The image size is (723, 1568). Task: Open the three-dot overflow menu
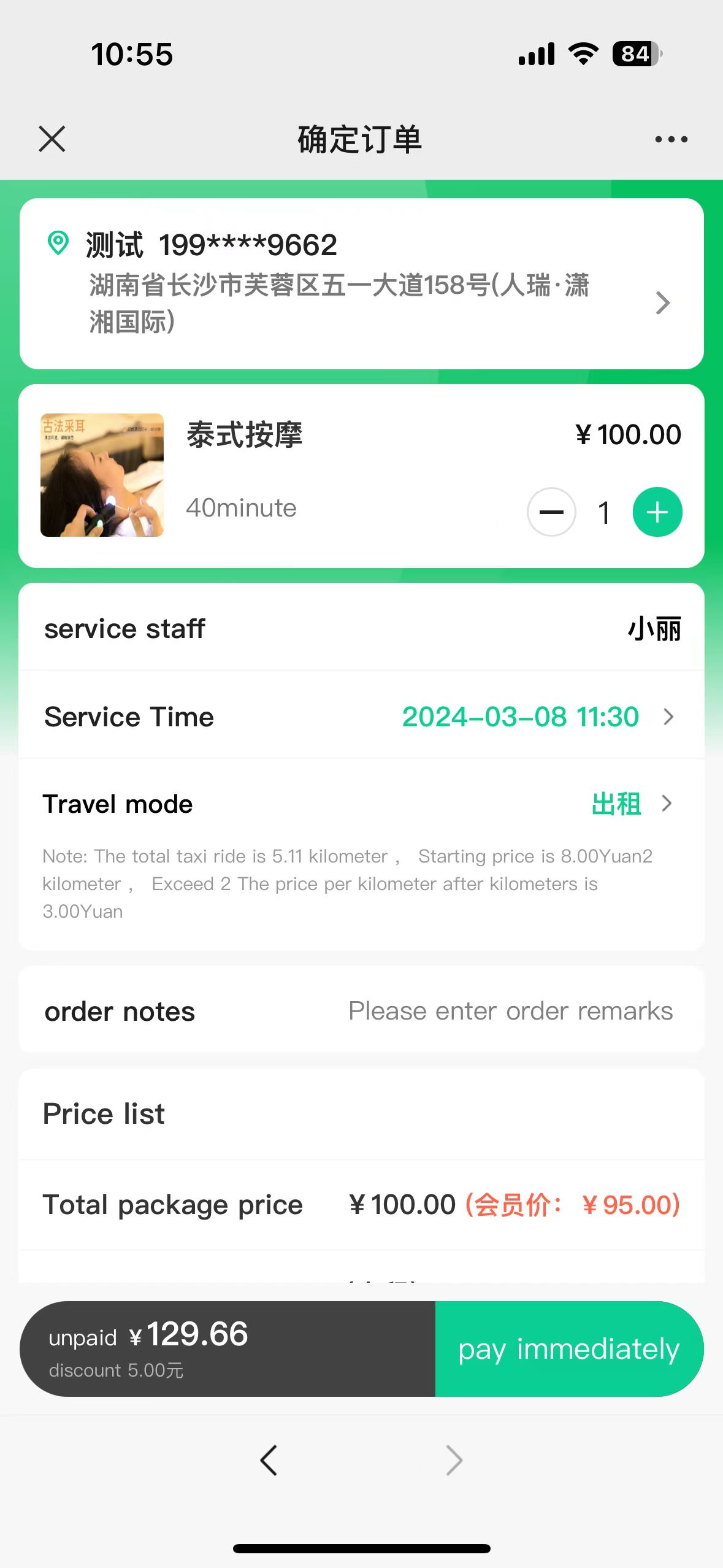tap(671, 140)
